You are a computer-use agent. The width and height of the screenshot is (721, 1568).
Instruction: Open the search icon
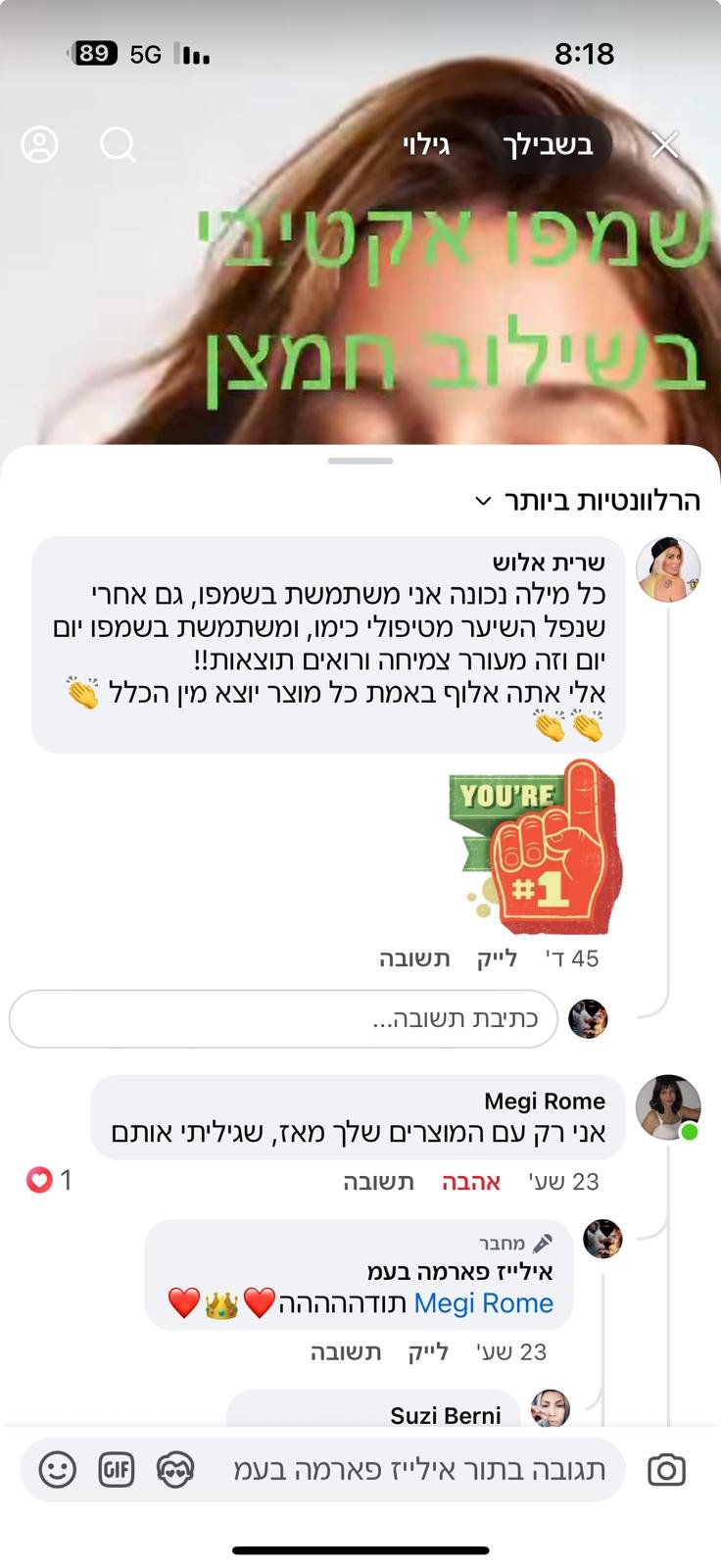118,145
